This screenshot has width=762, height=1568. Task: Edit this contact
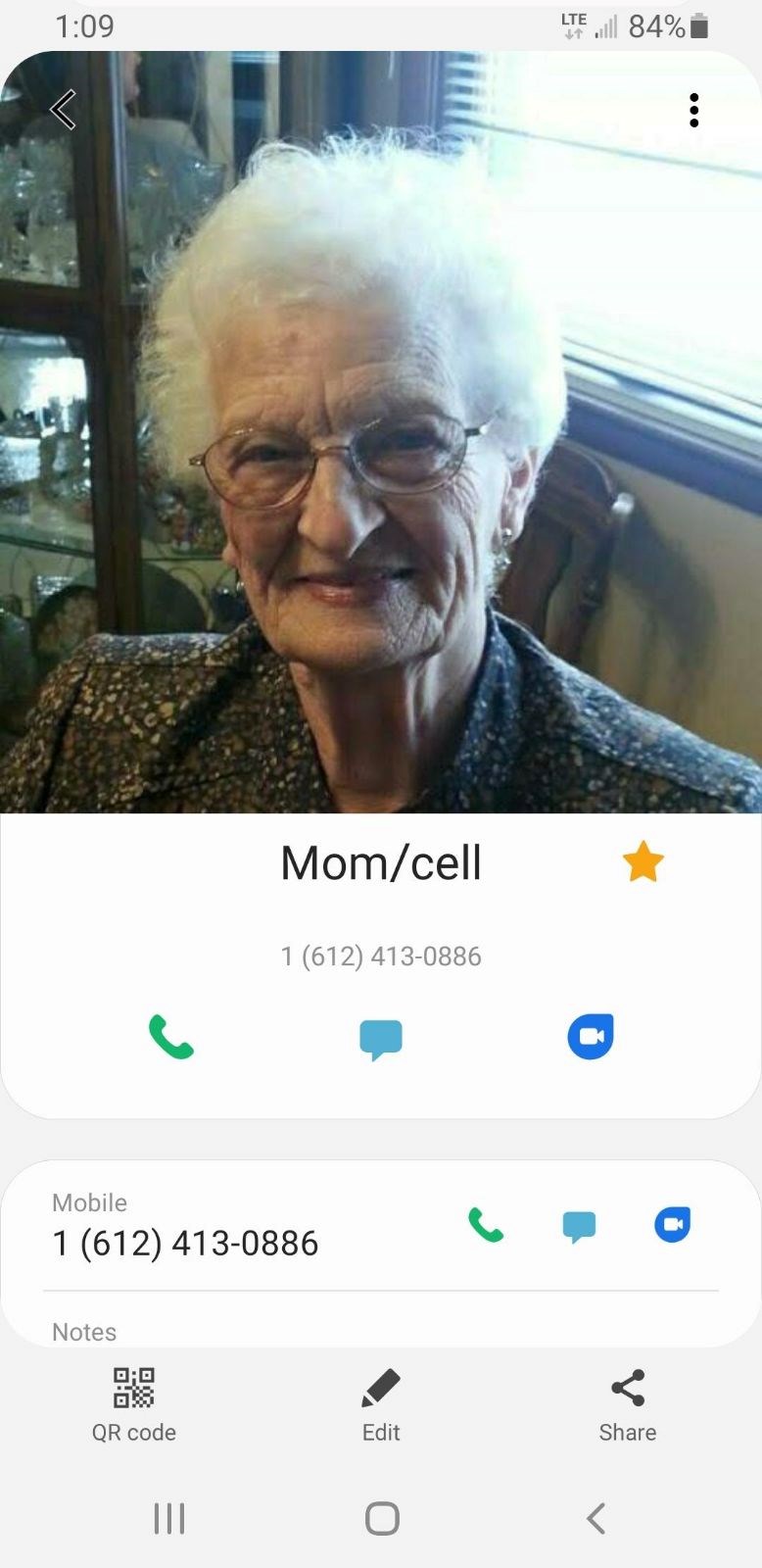pos(381,1405)
